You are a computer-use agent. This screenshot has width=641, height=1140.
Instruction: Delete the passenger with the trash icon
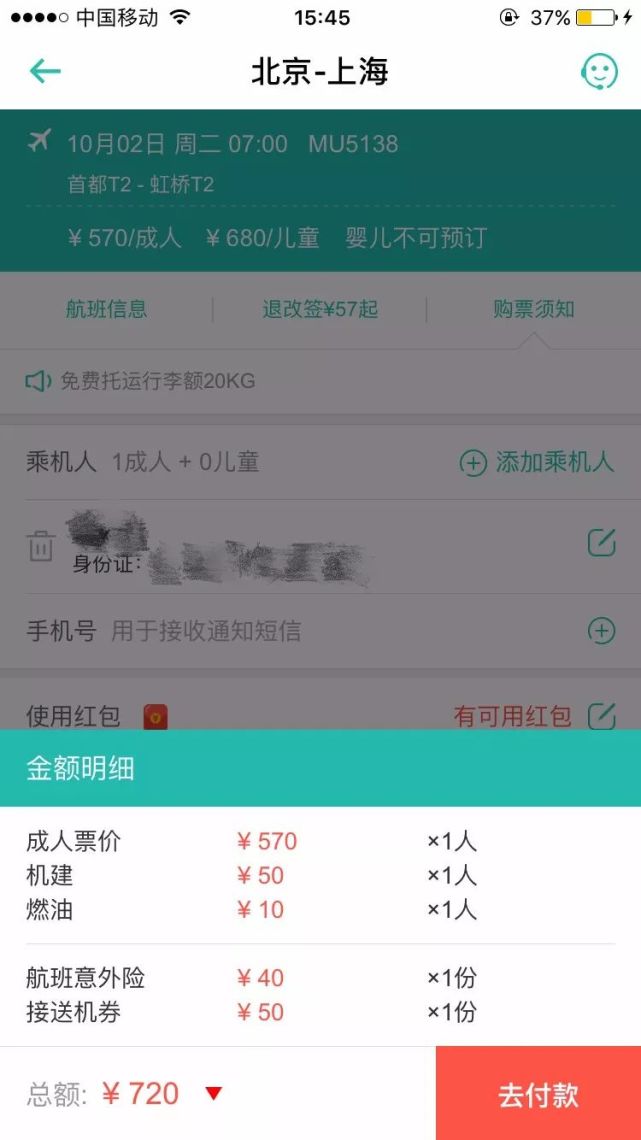coord(41,546)
